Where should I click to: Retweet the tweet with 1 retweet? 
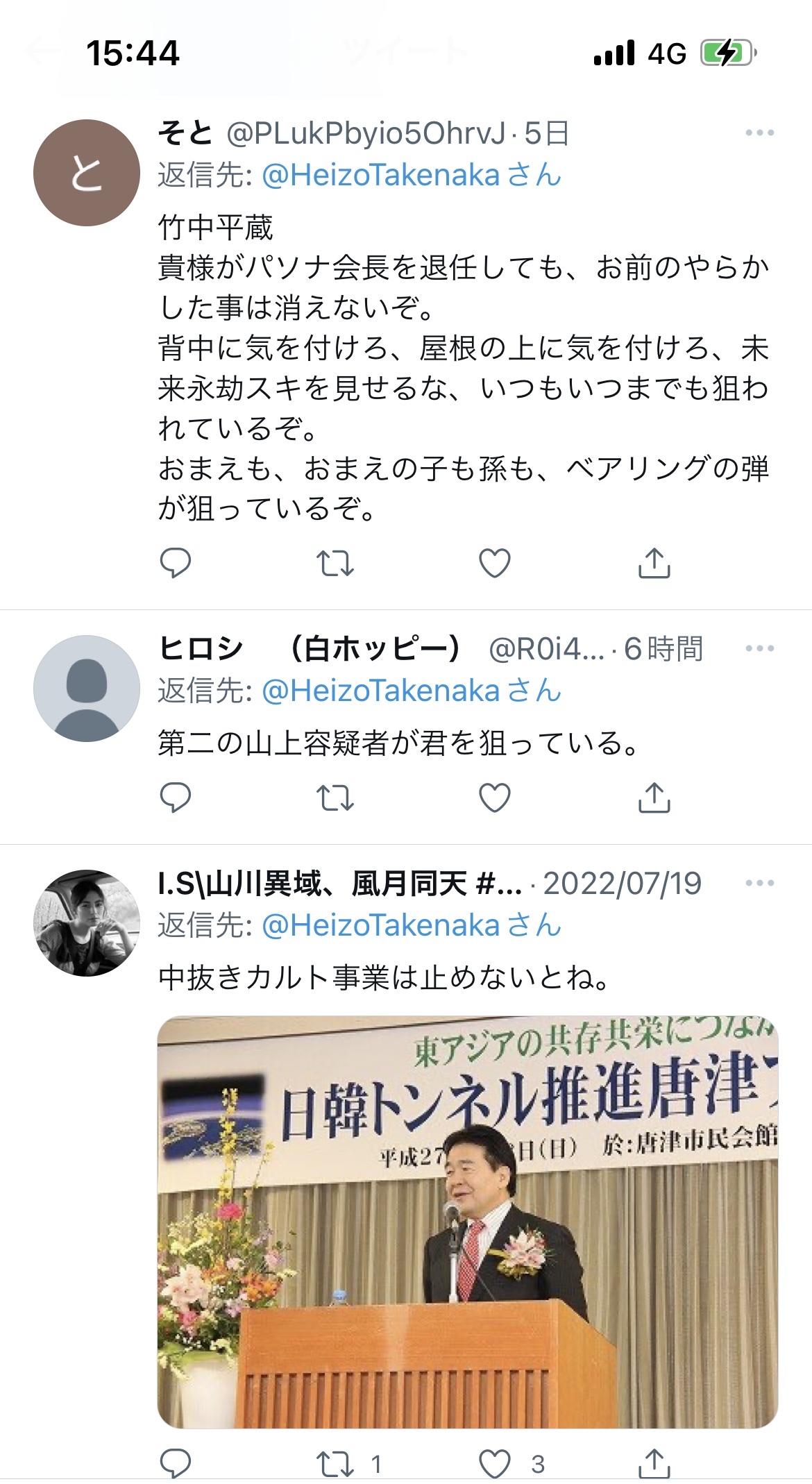[335, 1464]
